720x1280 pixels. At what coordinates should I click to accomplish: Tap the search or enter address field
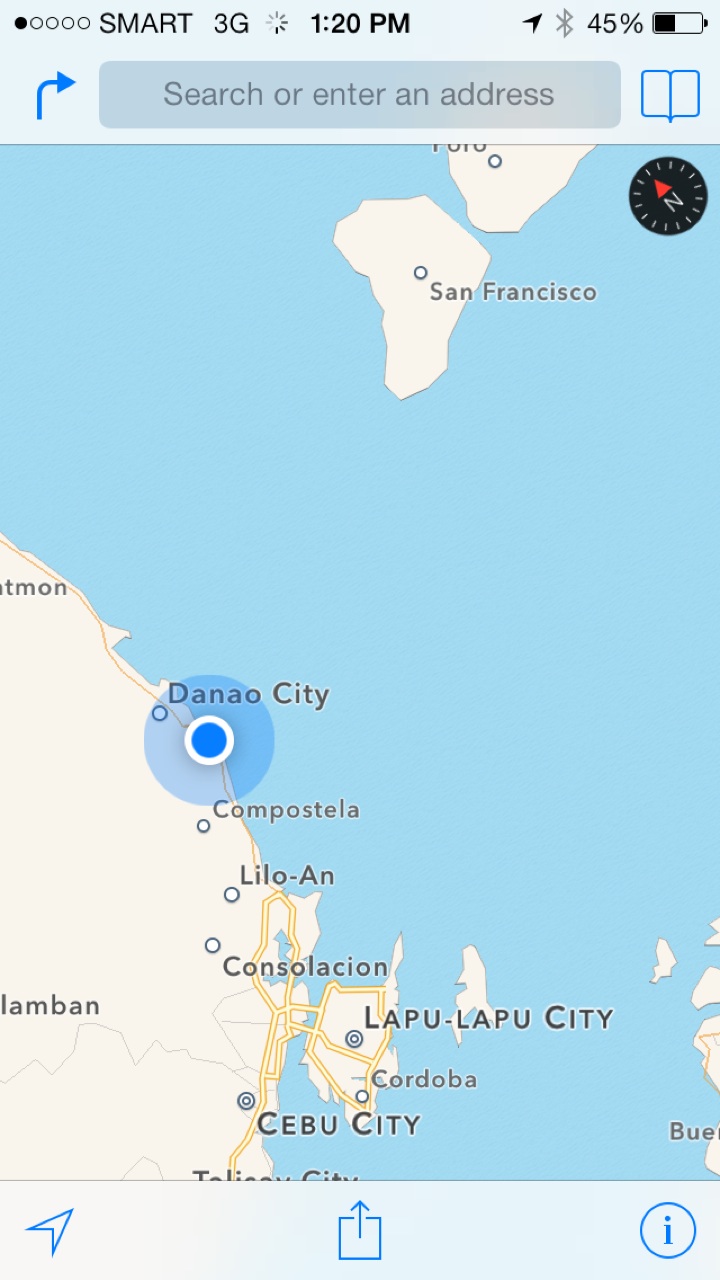click(360, 95)
